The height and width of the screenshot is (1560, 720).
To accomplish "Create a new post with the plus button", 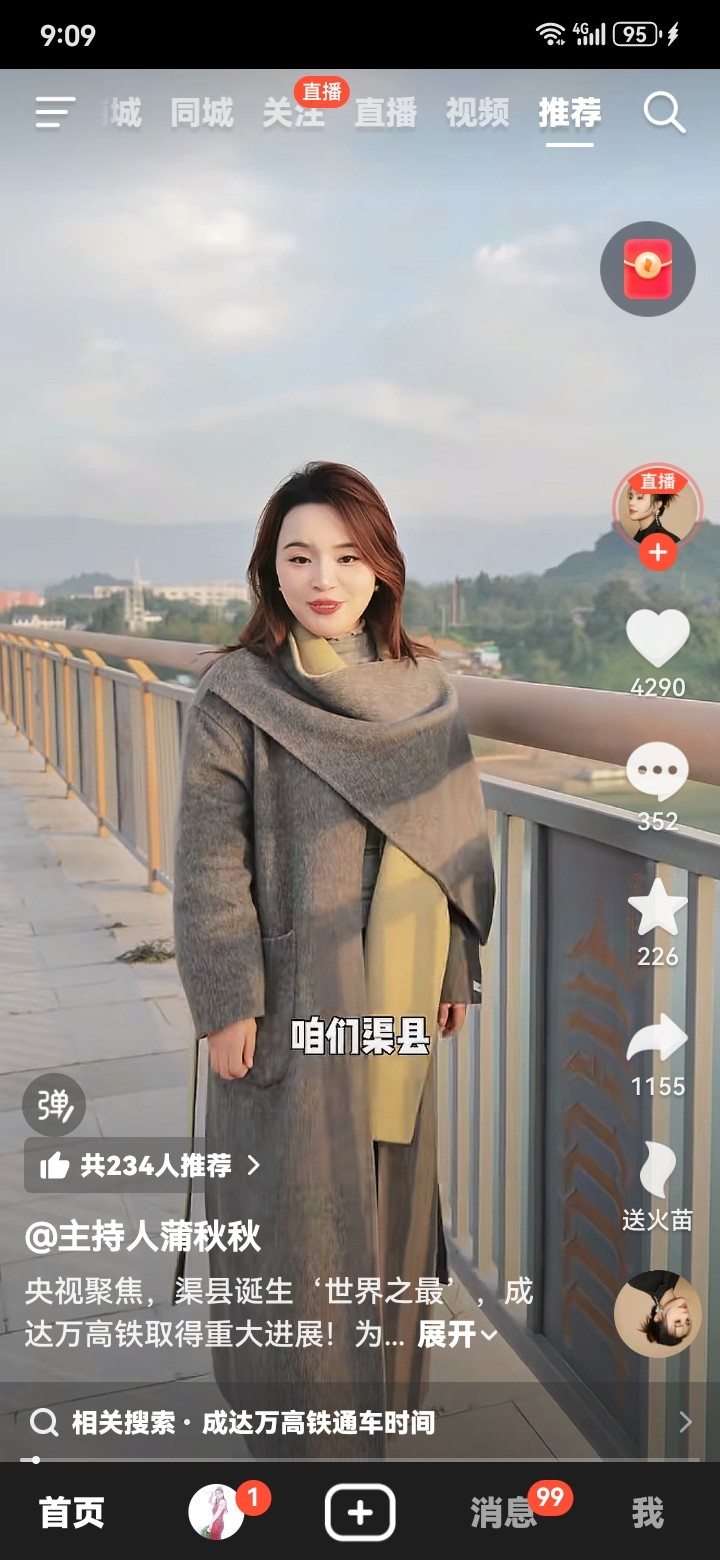I will click(x=360, y=1512).
